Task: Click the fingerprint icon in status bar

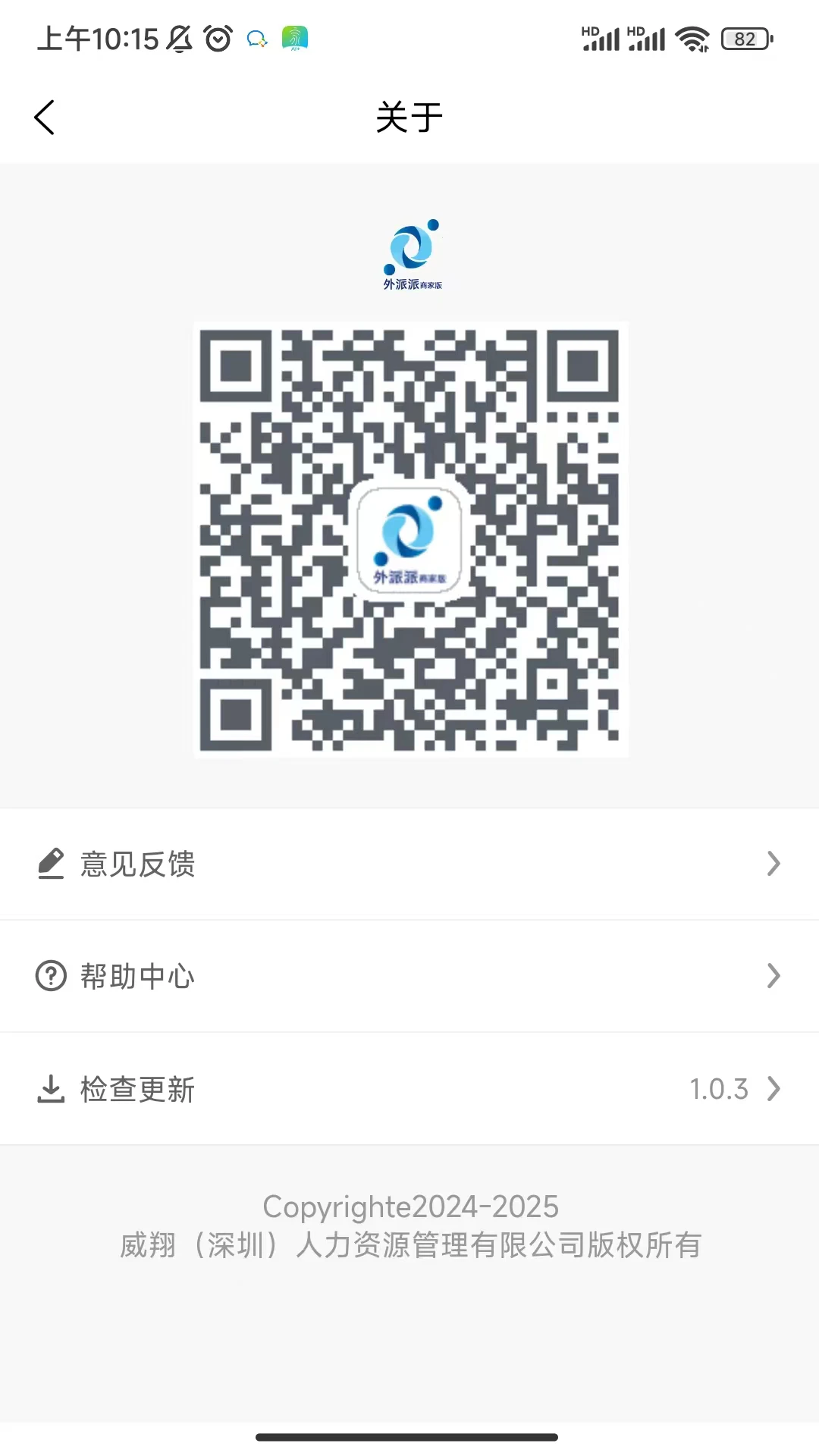Action: click(x=294, y=36)
